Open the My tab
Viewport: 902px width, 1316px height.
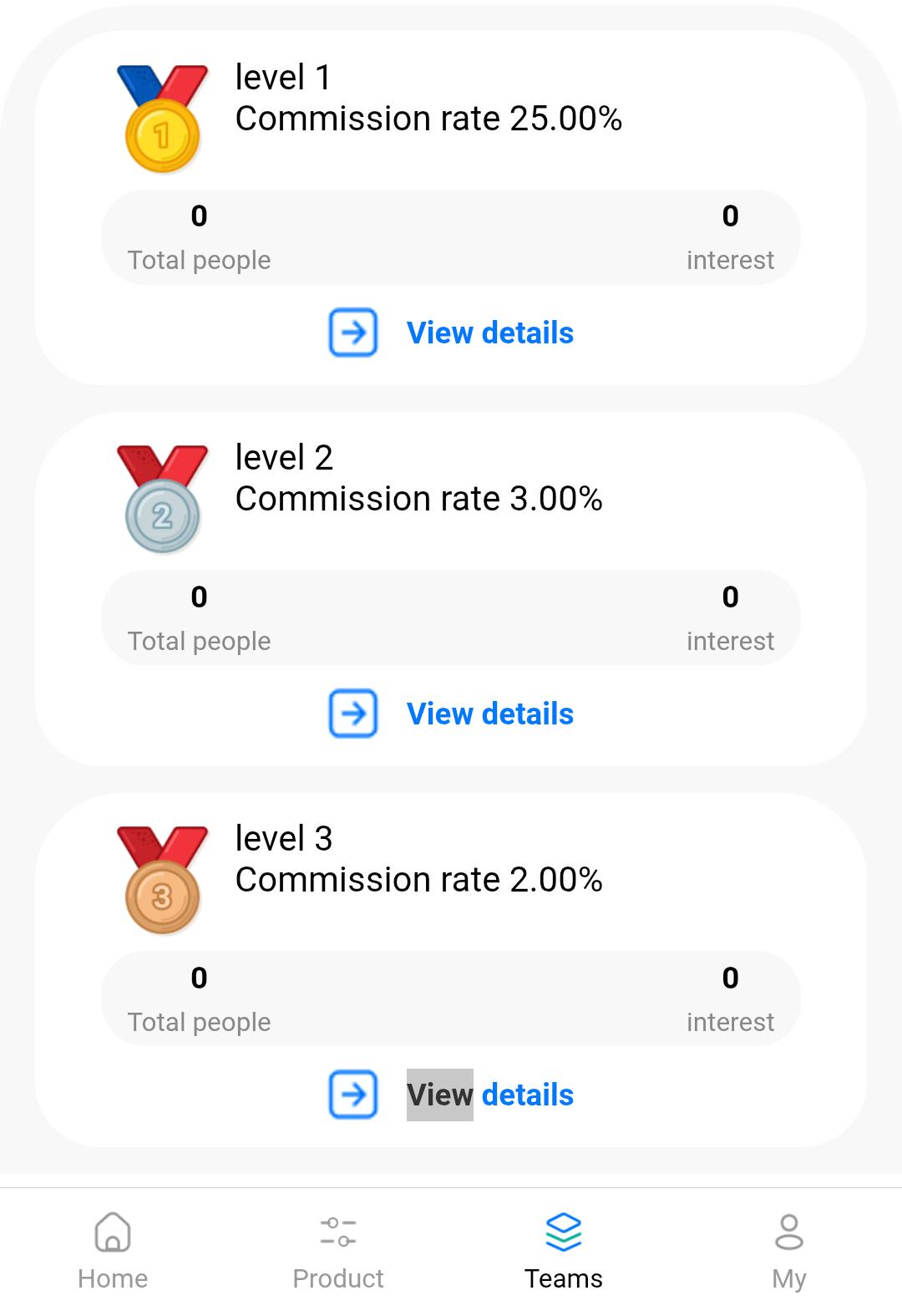pyautogui.click(x=789, y=1251)
